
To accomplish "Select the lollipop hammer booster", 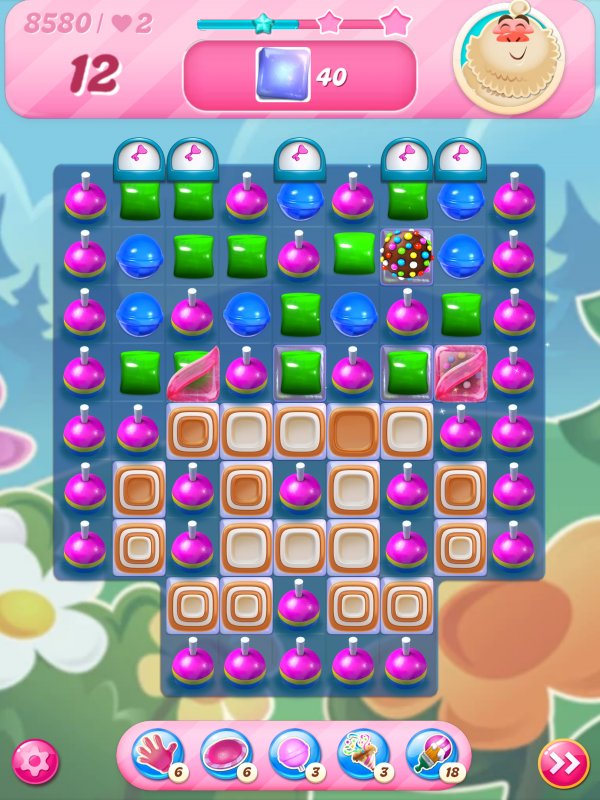I will coord(293,755).
